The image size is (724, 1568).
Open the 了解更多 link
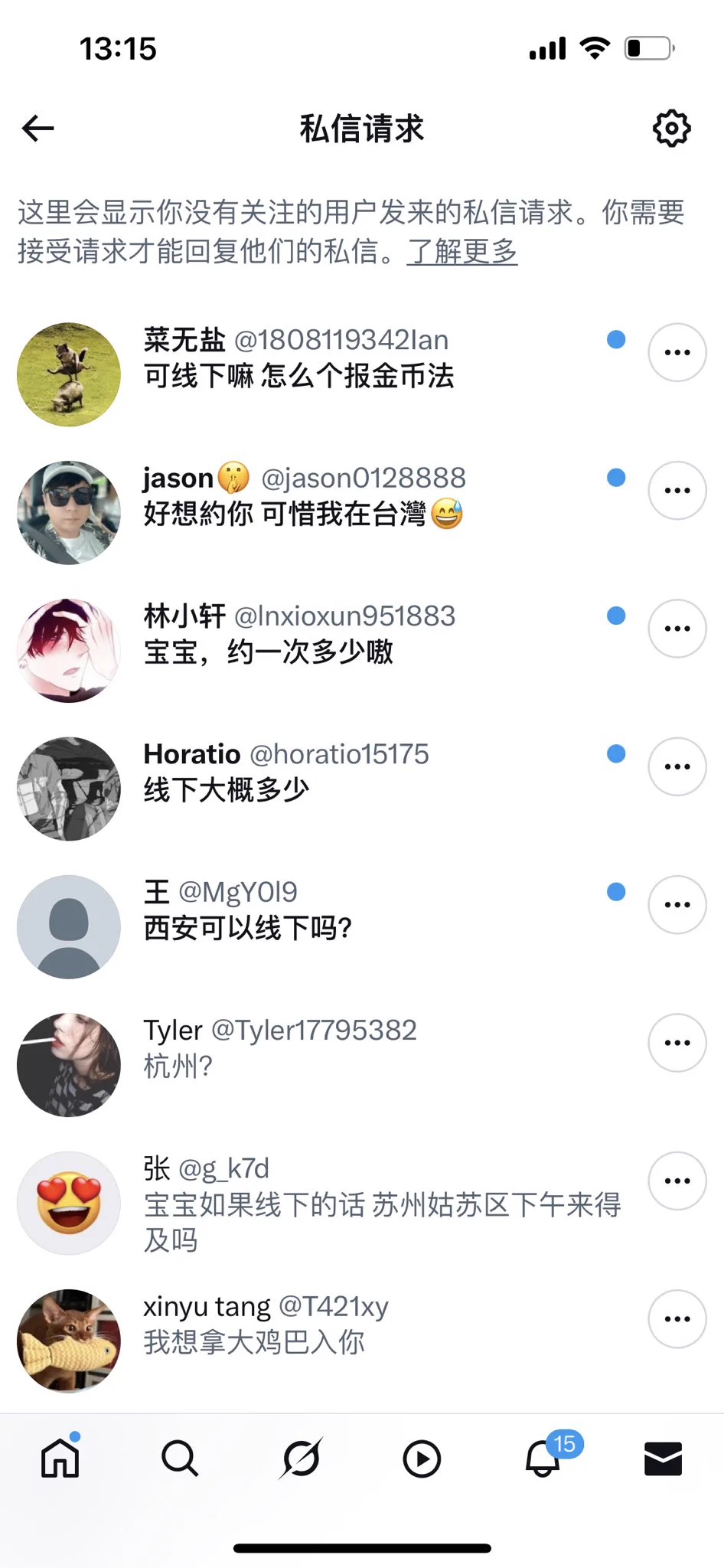tap(462, 251)
